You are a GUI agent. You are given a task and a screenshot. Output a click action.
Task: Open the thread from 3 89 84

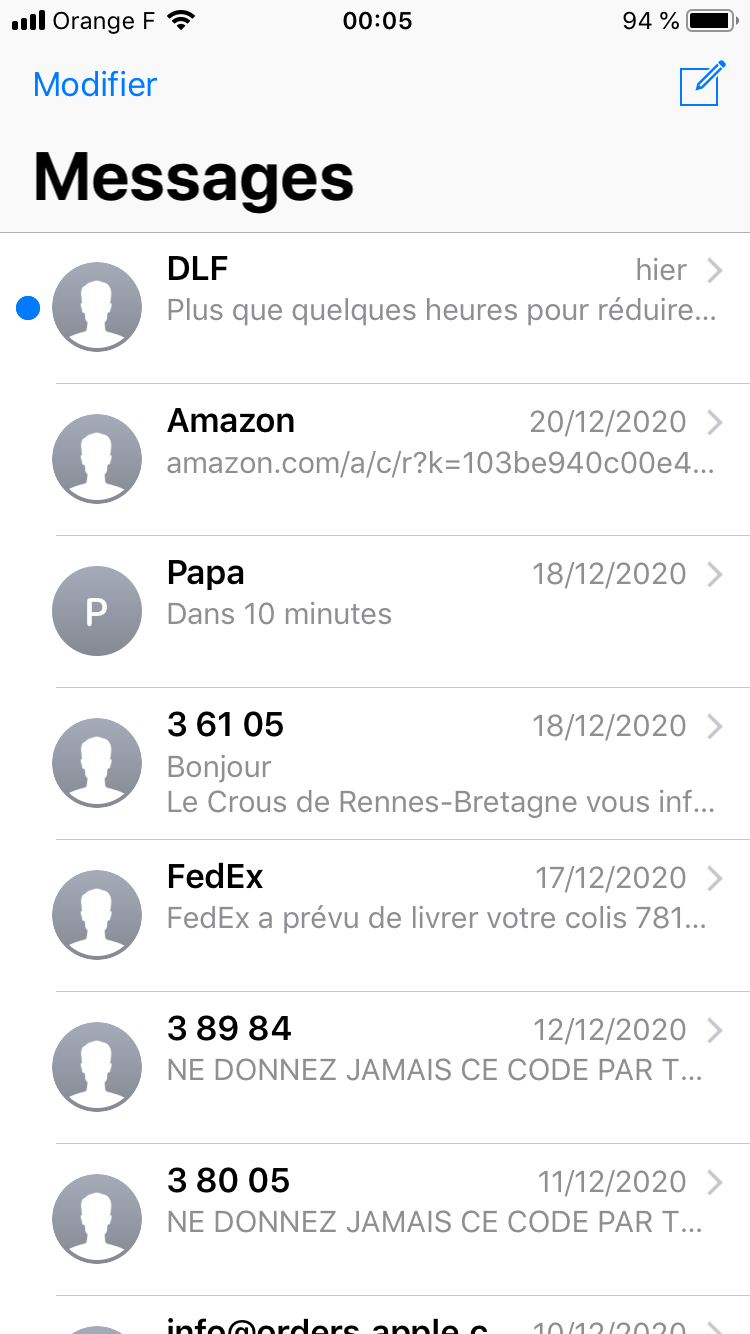point(400,1050)
